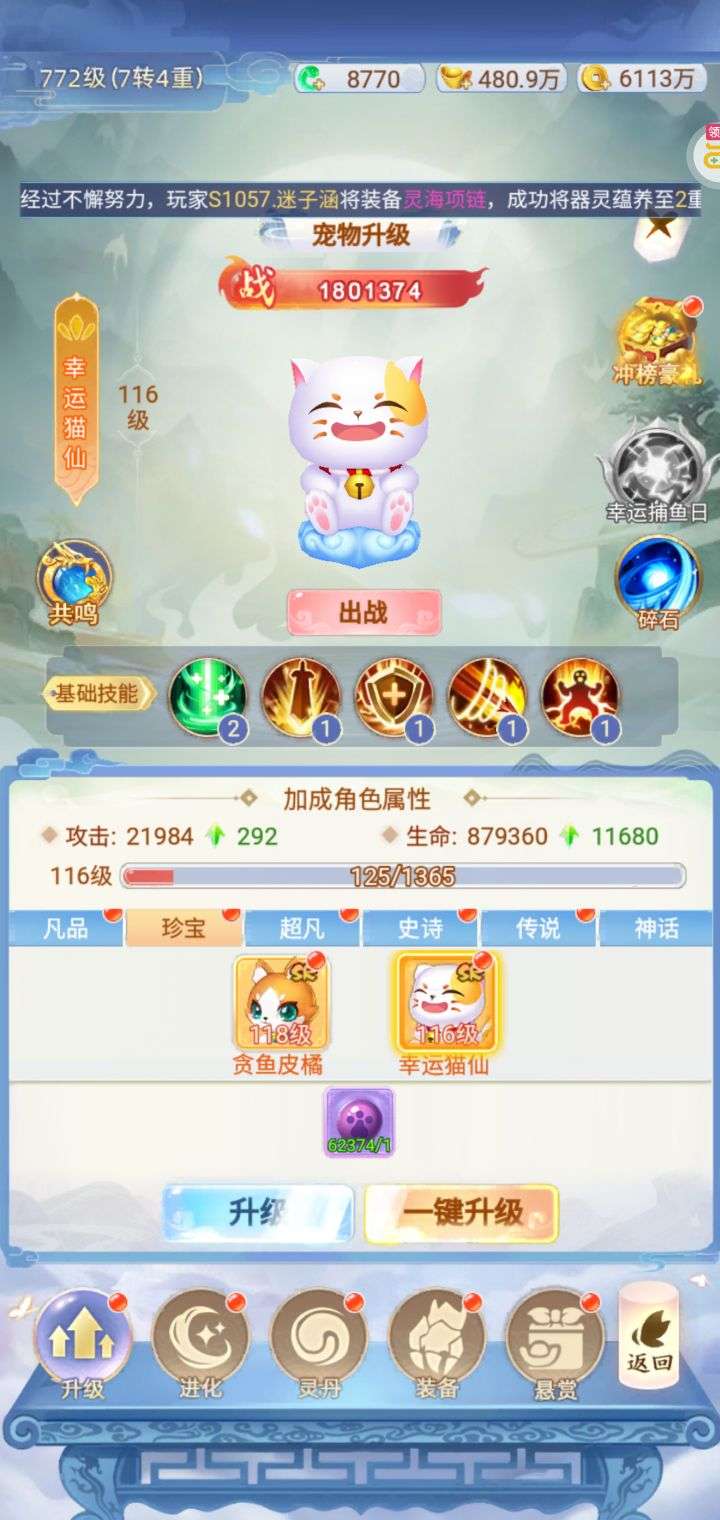
Task: Switch to the 神话 tab
Action: [656, 928]
